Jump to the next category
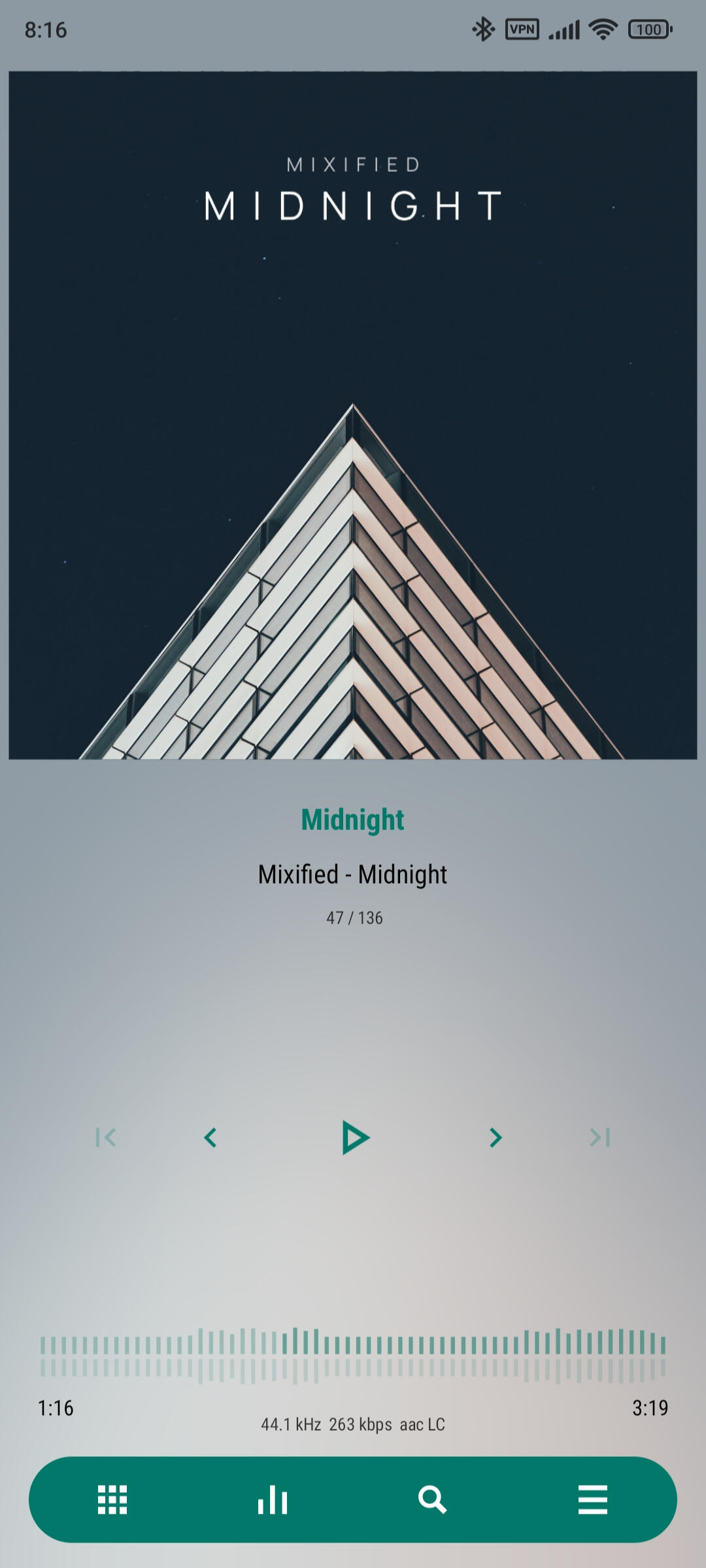Image resolution: width=706 pixels, height=1568 pixels. [x=600, y=1138]
